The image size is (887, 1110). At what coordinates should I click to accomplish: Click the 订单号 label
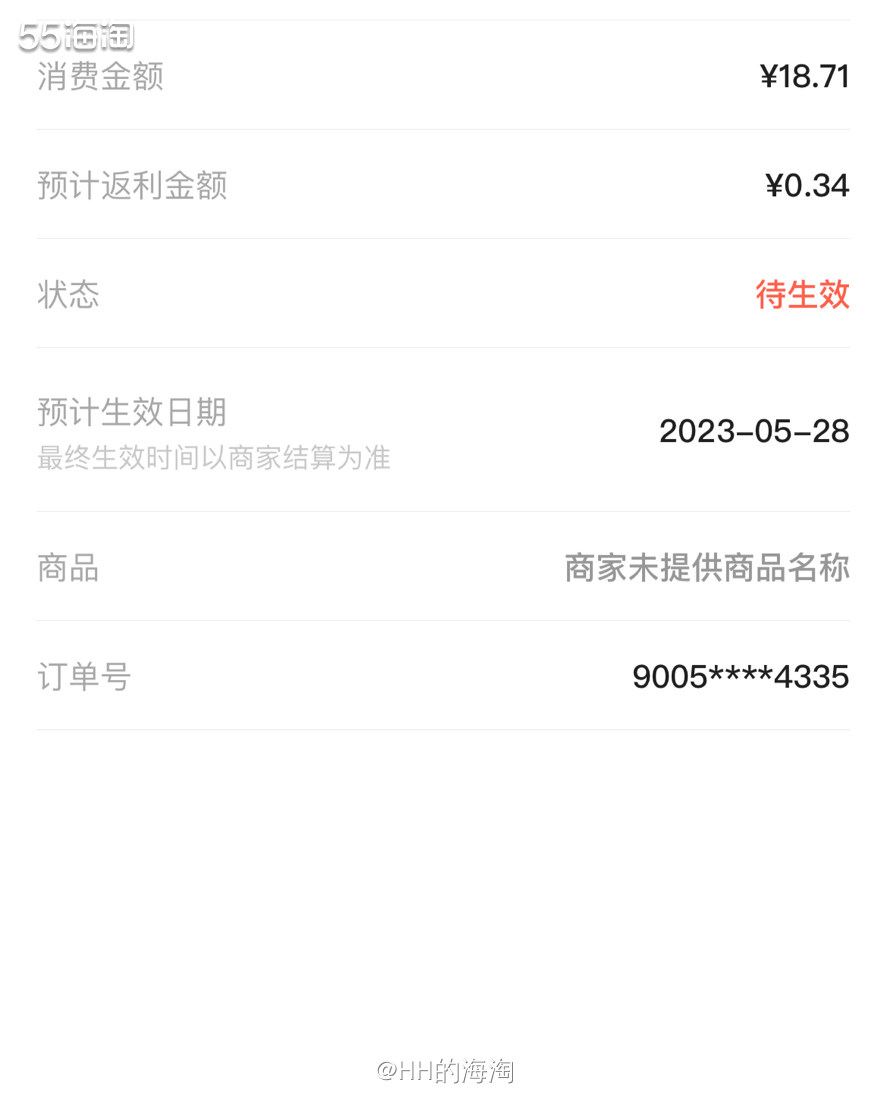coord(83,677)
